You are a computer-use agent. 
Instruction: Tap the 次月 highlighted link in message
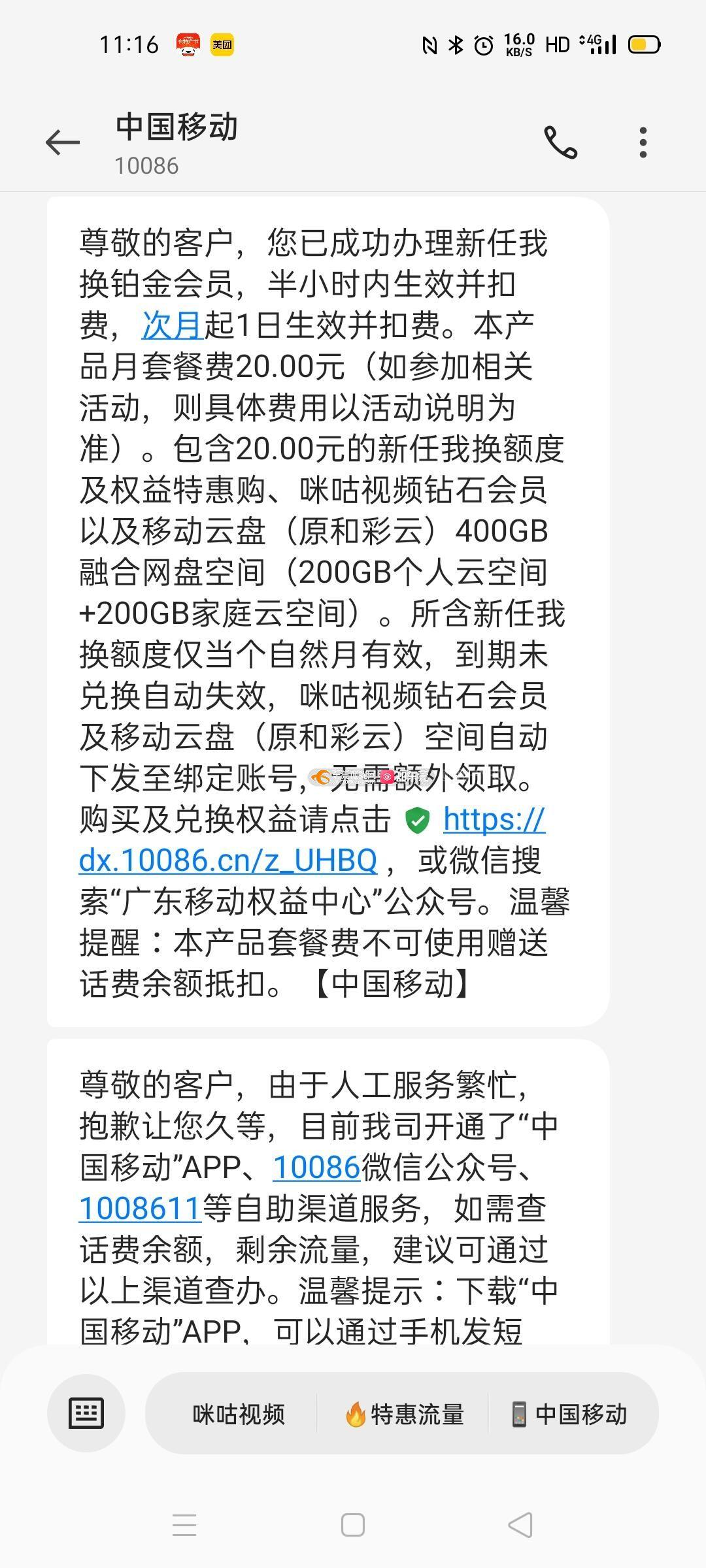[169, 325]
